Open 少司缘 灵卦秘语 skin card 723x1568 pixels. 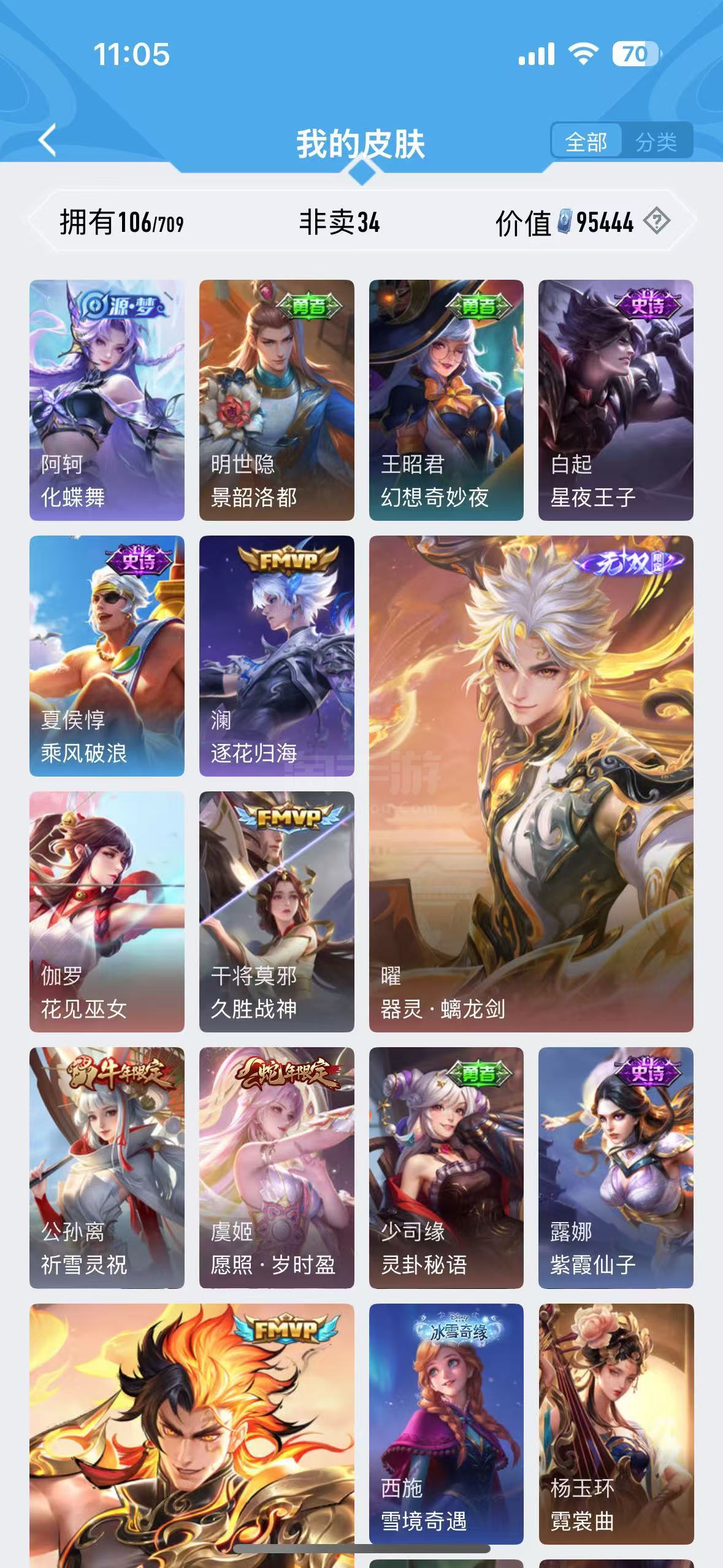coord(446,1168)
